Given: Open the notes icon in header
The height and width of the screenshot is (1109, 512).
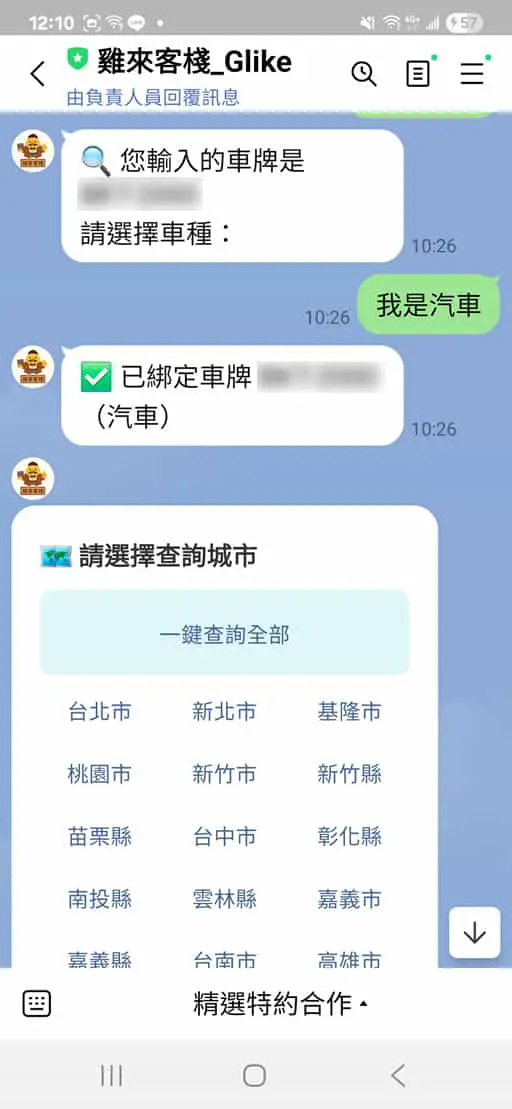Looking at the screenshot, I should (417, 74).
